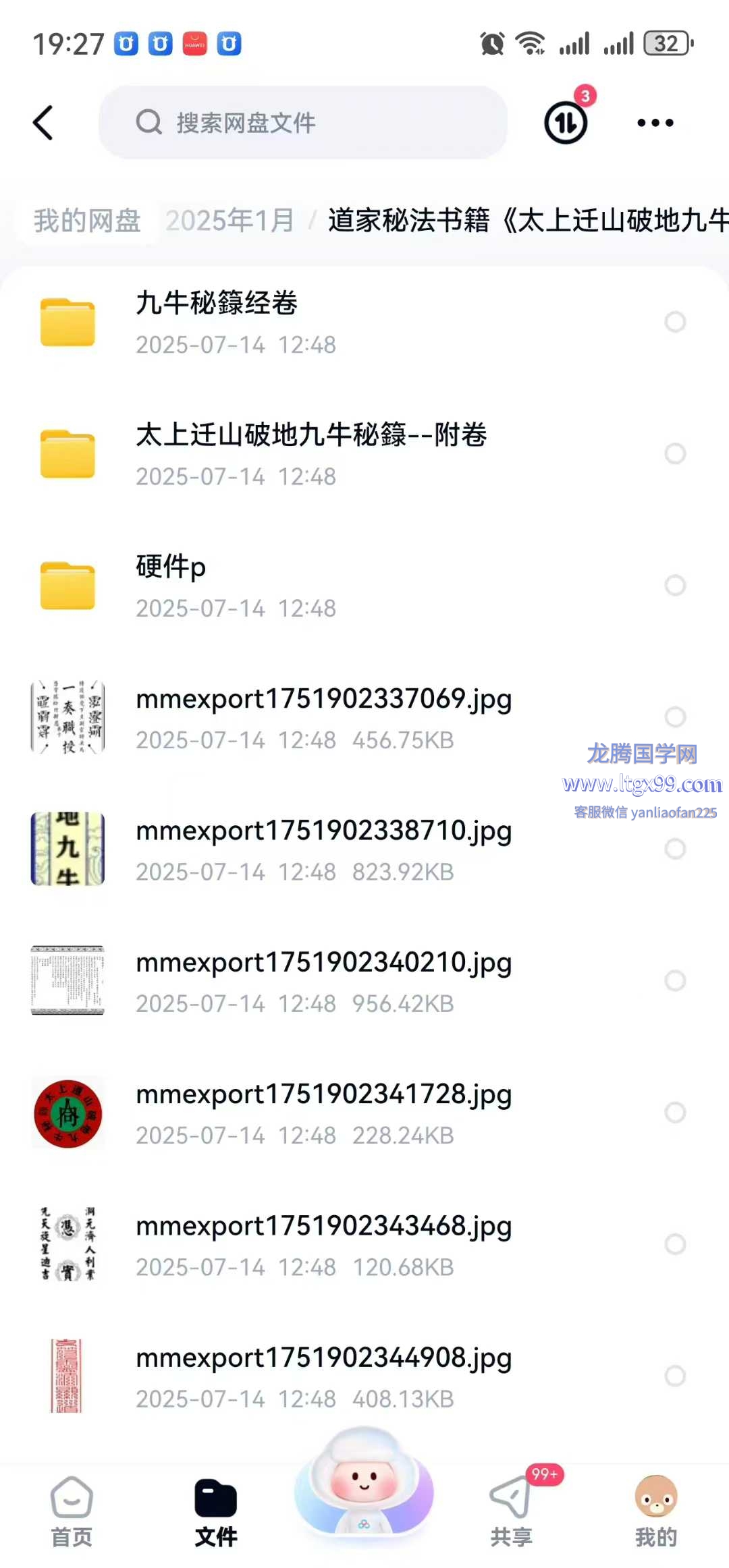Go to 我的网盘 in breadcrumb

87,221
